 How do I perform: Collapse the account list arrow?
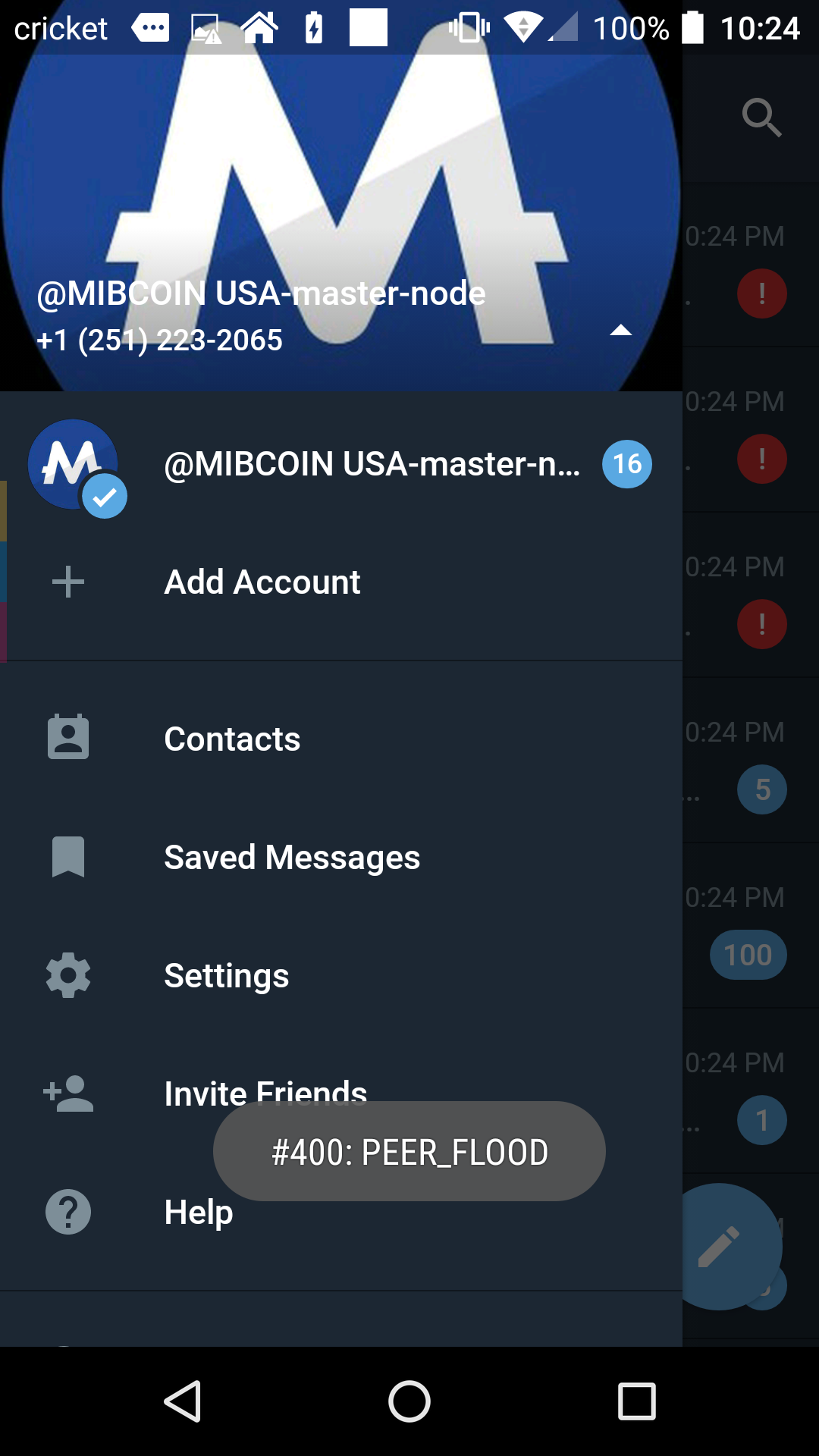[x=620, y=330]
